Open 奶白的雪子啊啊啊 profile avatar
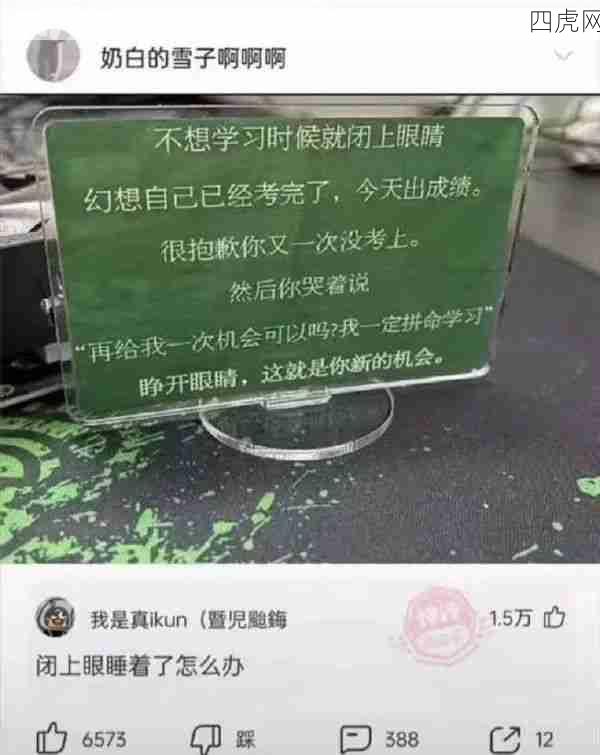This screenshot has height=755, width=600. [52, 56]
